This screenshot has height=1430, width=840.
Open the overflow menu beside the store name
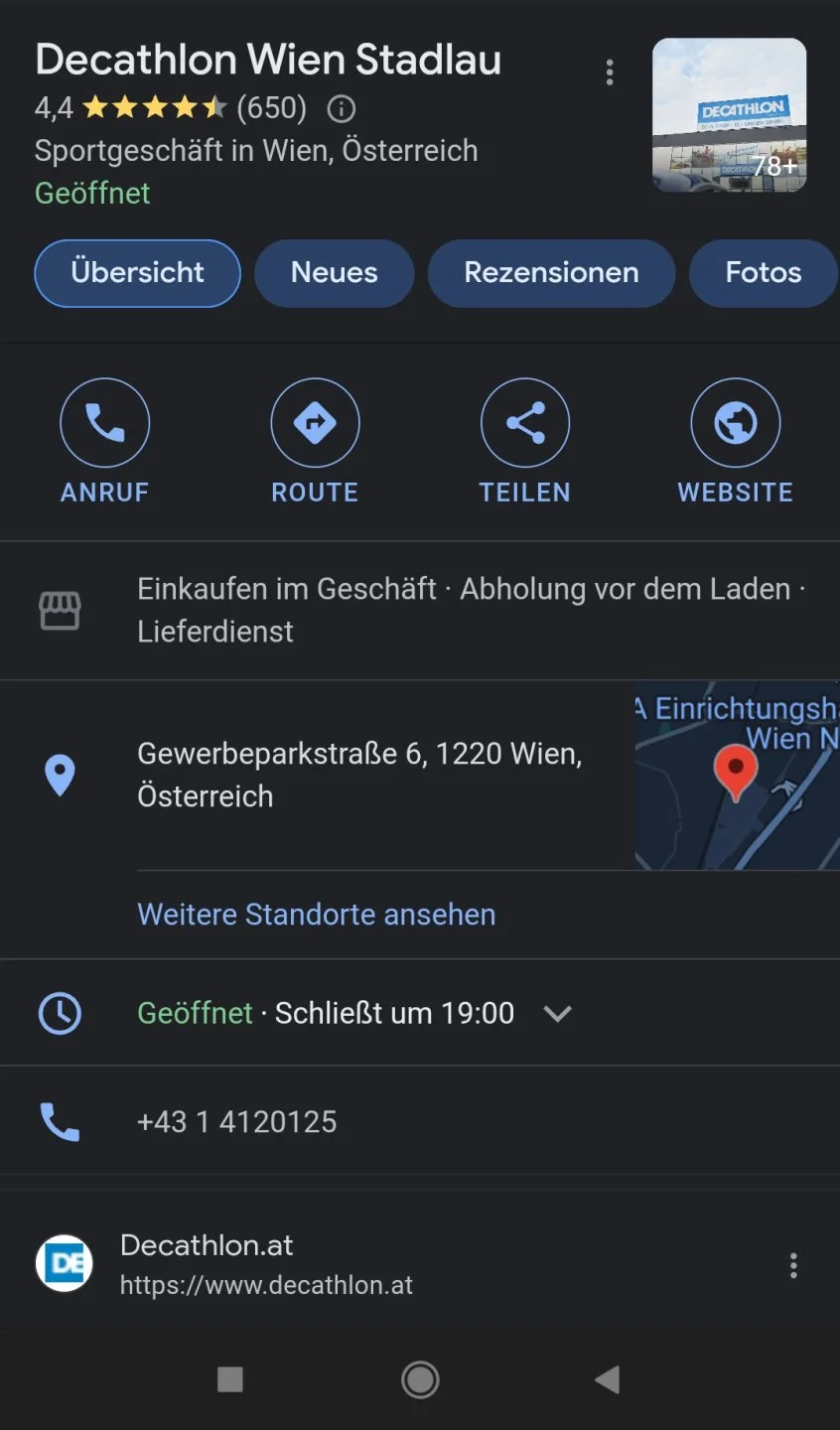click(610, 72)
